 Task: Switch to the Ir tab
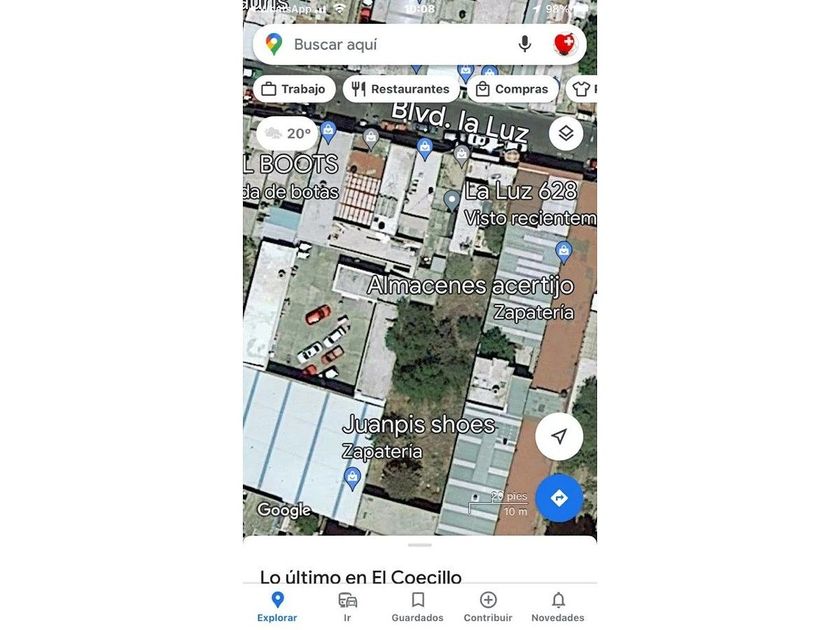pyautogui.click(x=347, y=606)
